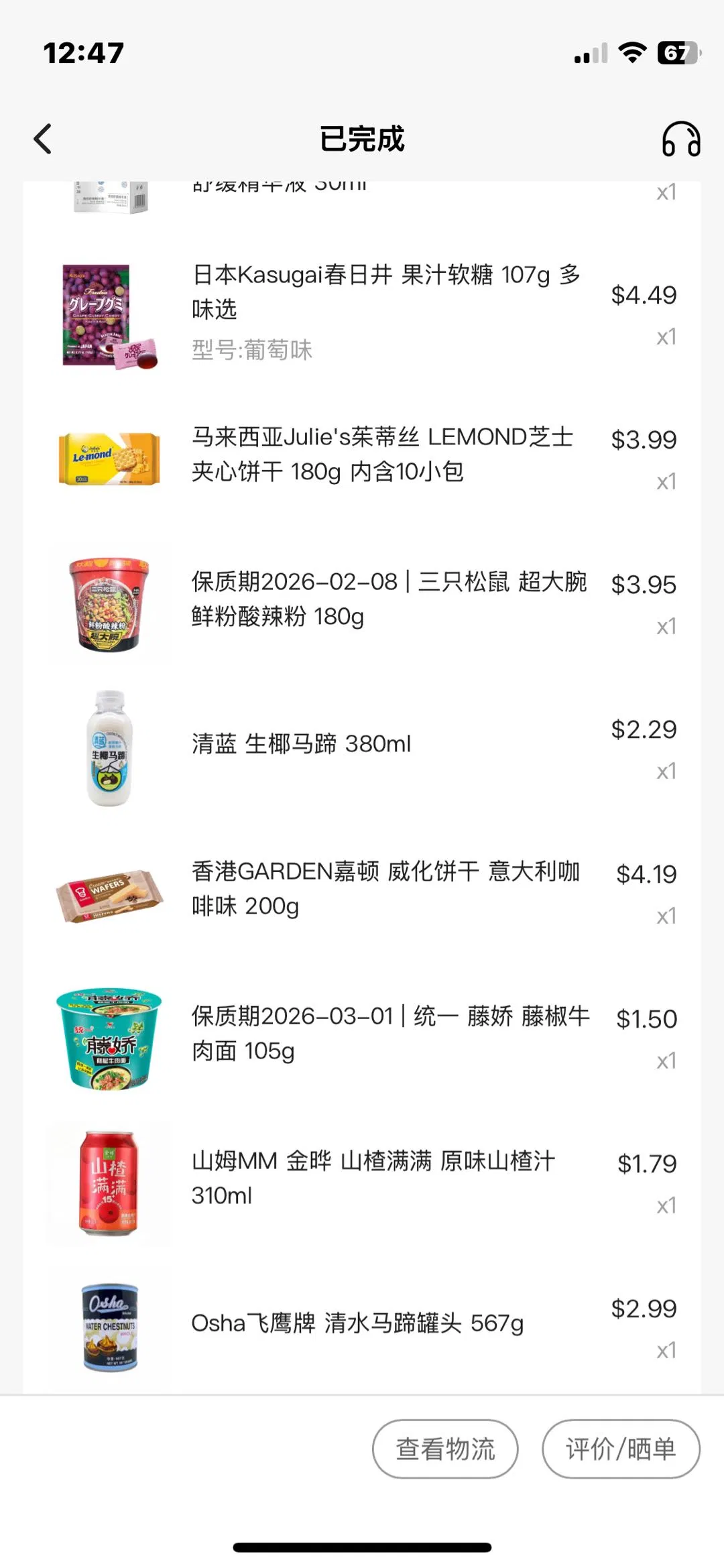The height and width of the screenshot is (1568, 724).
Task: Go back from the 已完成 order page
Action: point(43,139)
